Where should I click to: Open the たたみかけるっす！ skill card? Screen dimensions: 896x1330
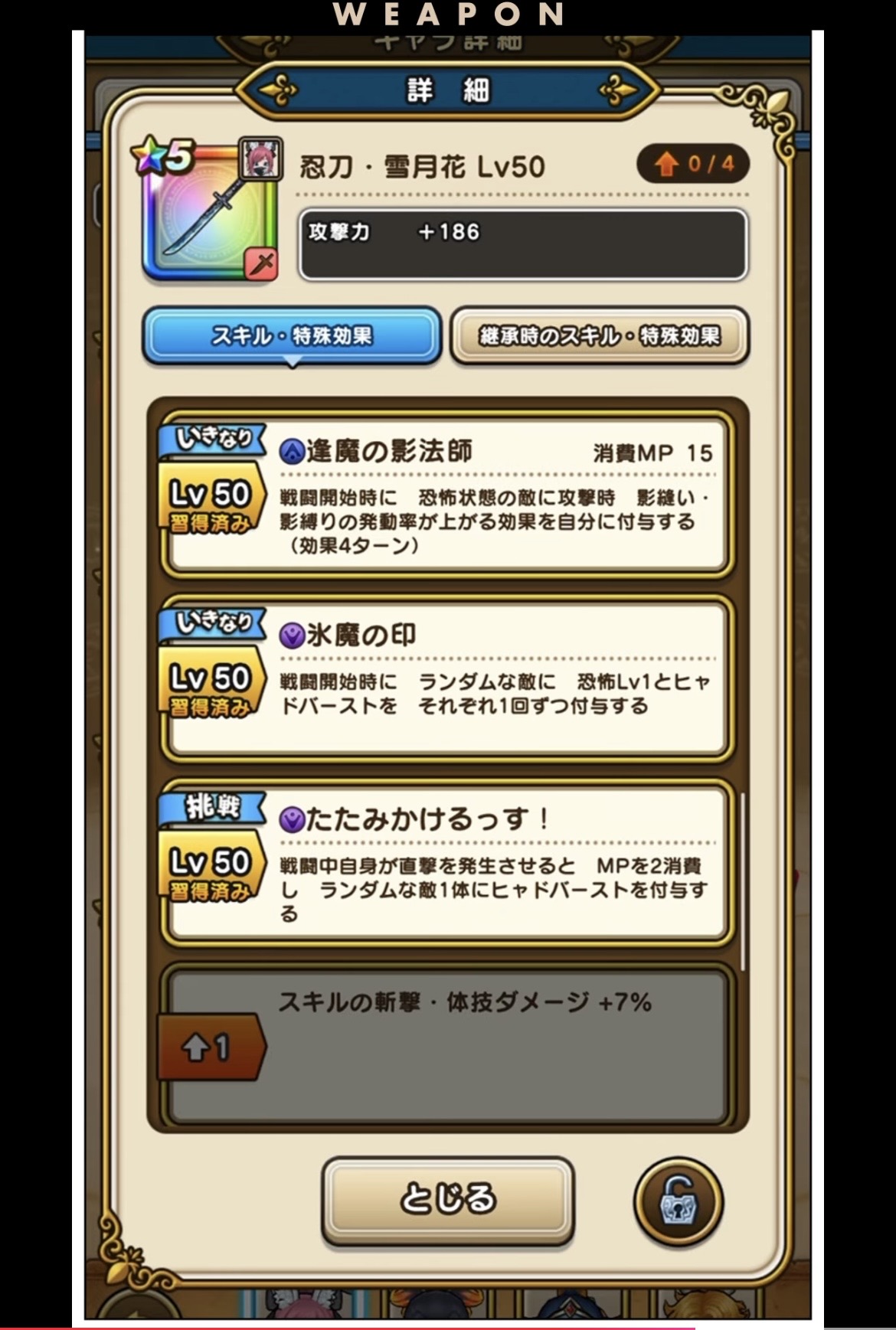coord(446,863)
